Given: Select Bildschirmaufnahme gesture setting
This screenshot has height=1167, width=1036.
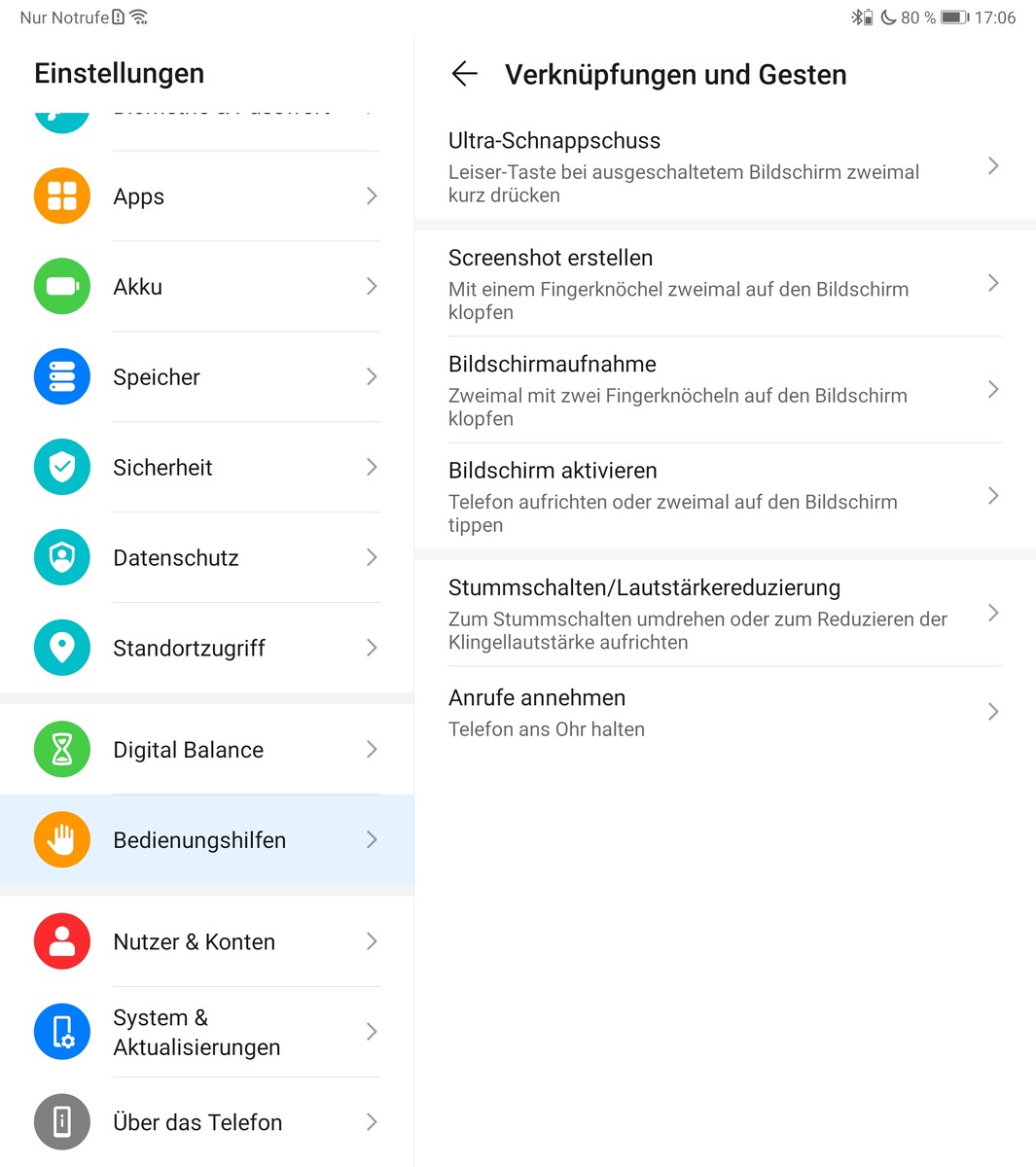Looking at the screenshot, I should tap(724, 390).
